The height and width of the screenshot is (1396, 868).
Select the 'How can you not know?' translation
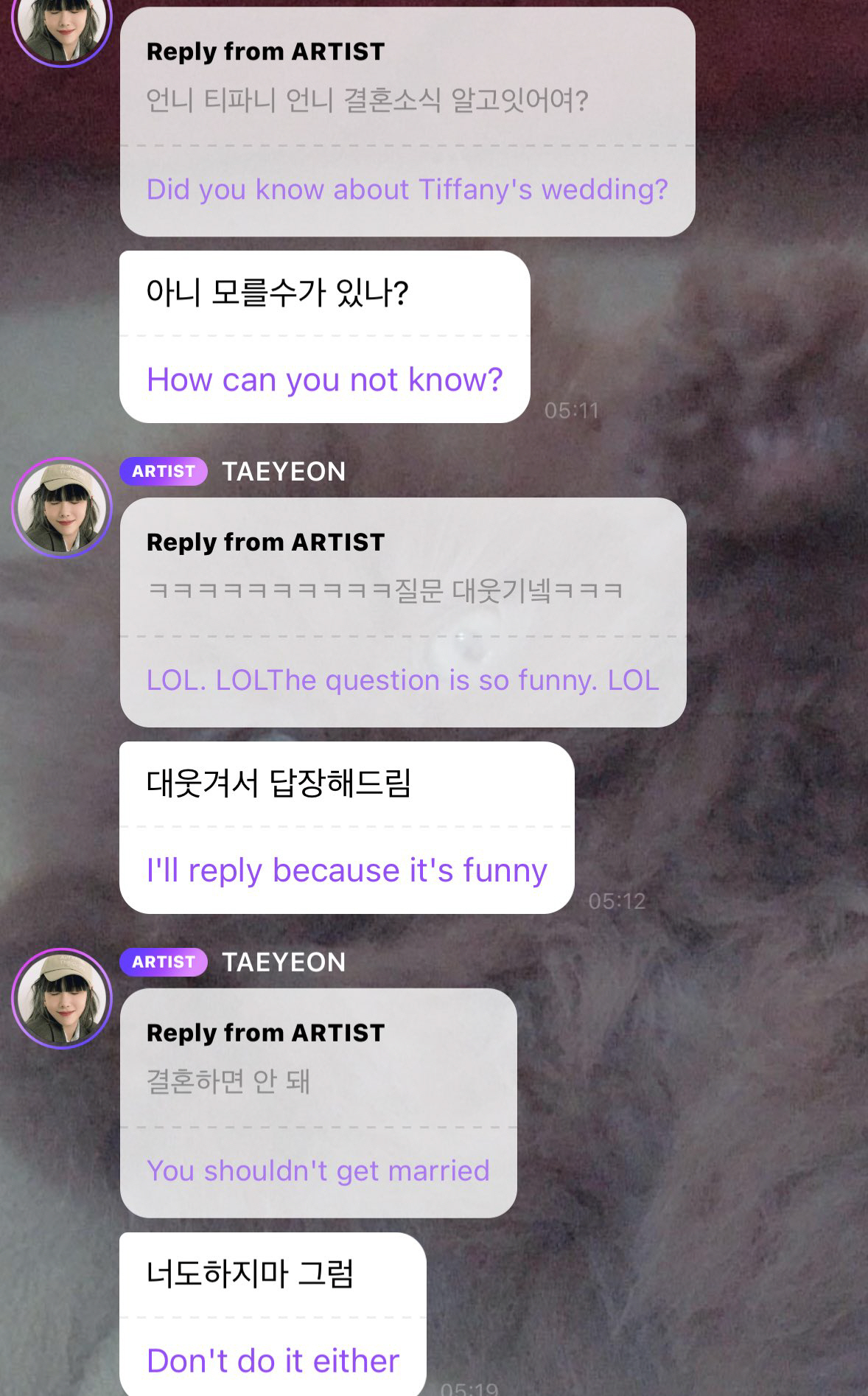point(324,379)
